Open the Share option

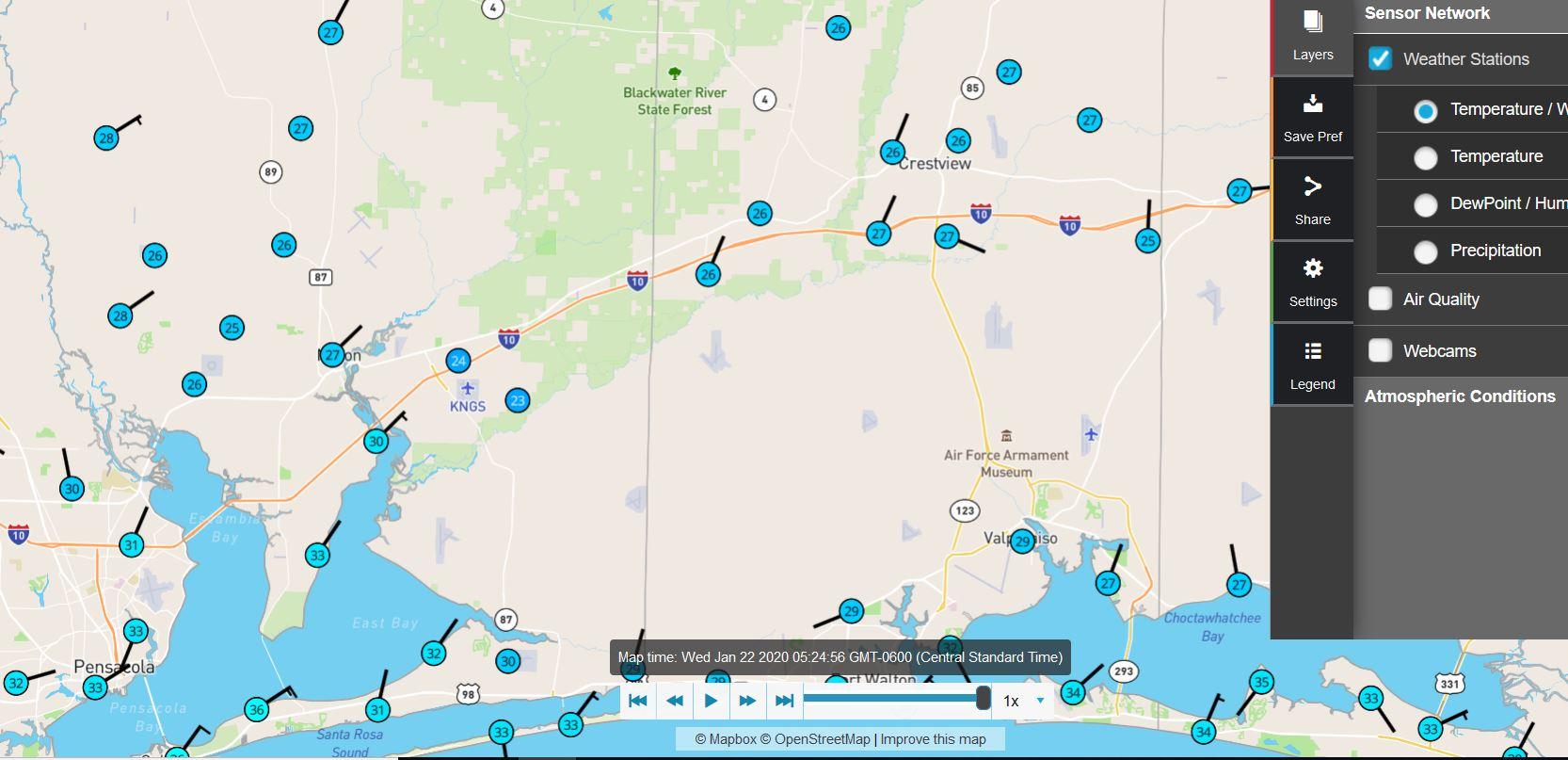(x=1312, y=200)
